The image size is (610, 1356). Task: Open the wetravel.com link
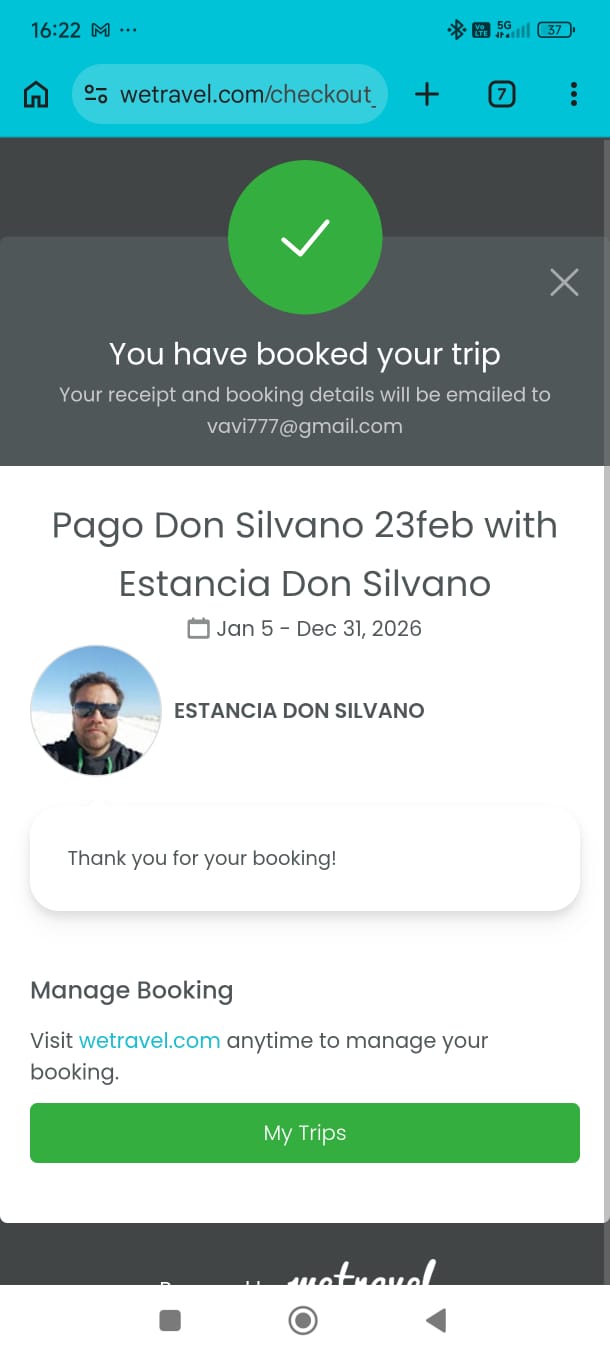[x=149, y=1041]
